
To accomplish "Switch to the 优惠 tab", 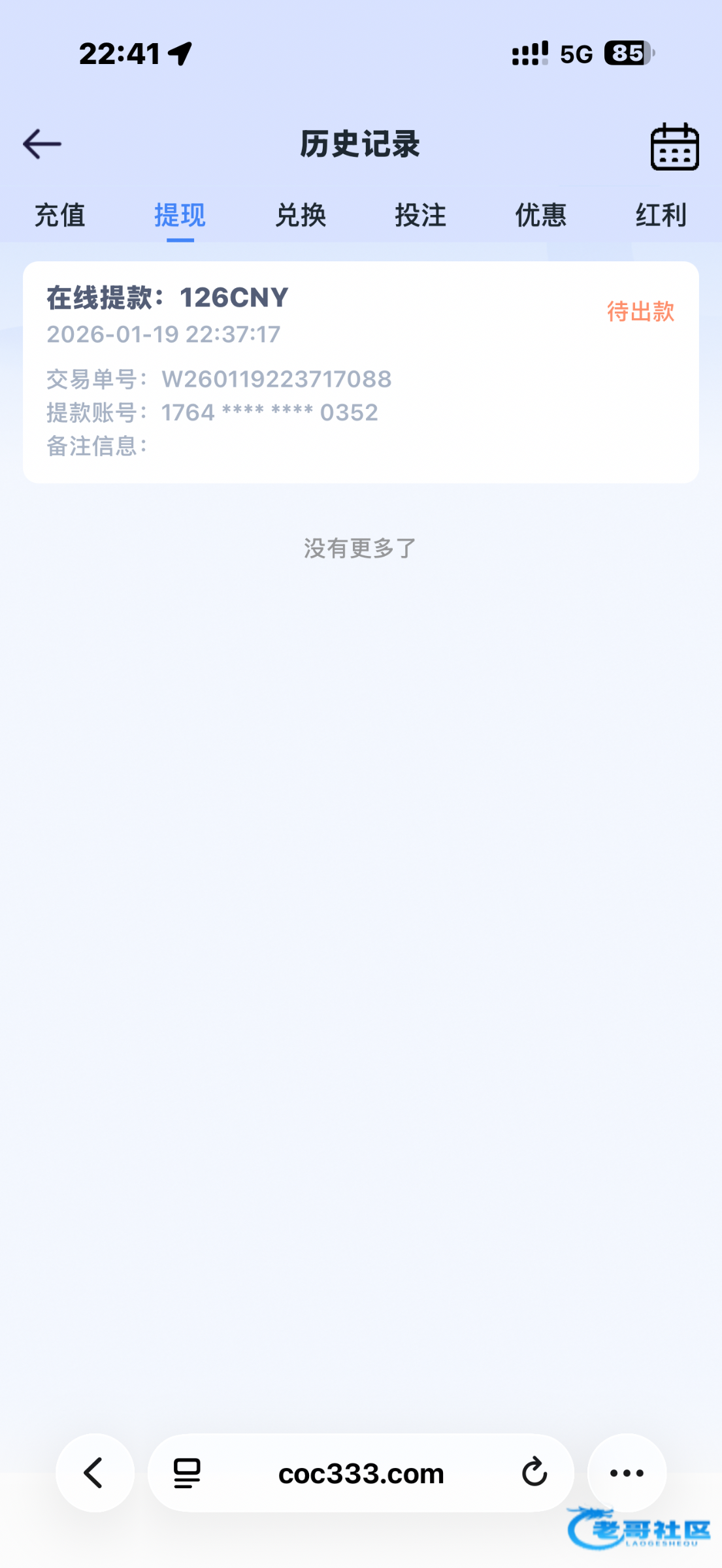I will point(541,215).
